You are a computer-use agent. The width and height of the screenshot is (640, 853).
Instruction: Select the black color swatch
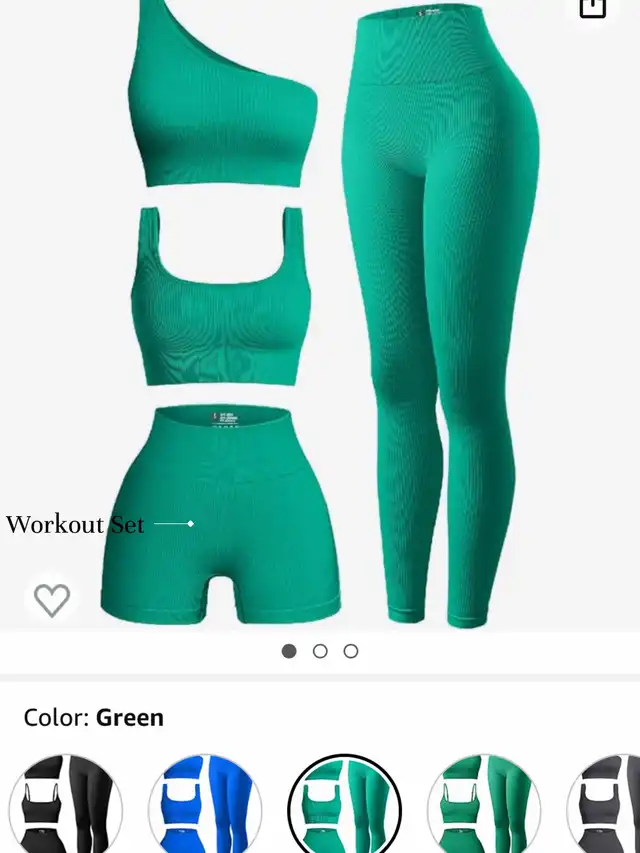(x=65, y=805)
